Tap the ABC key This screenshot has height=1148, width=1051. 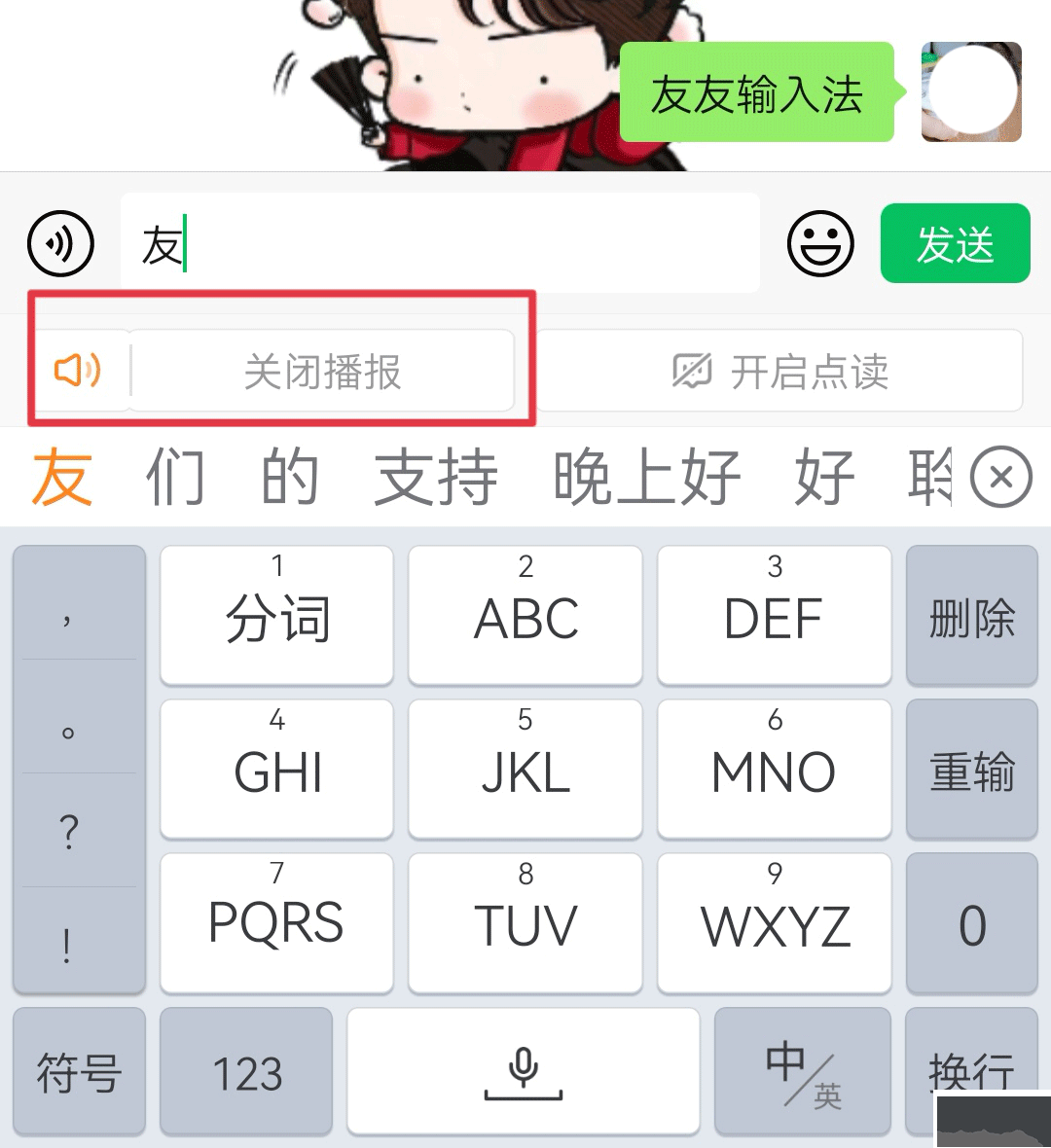pyautogui.click(x=525, y=615)
